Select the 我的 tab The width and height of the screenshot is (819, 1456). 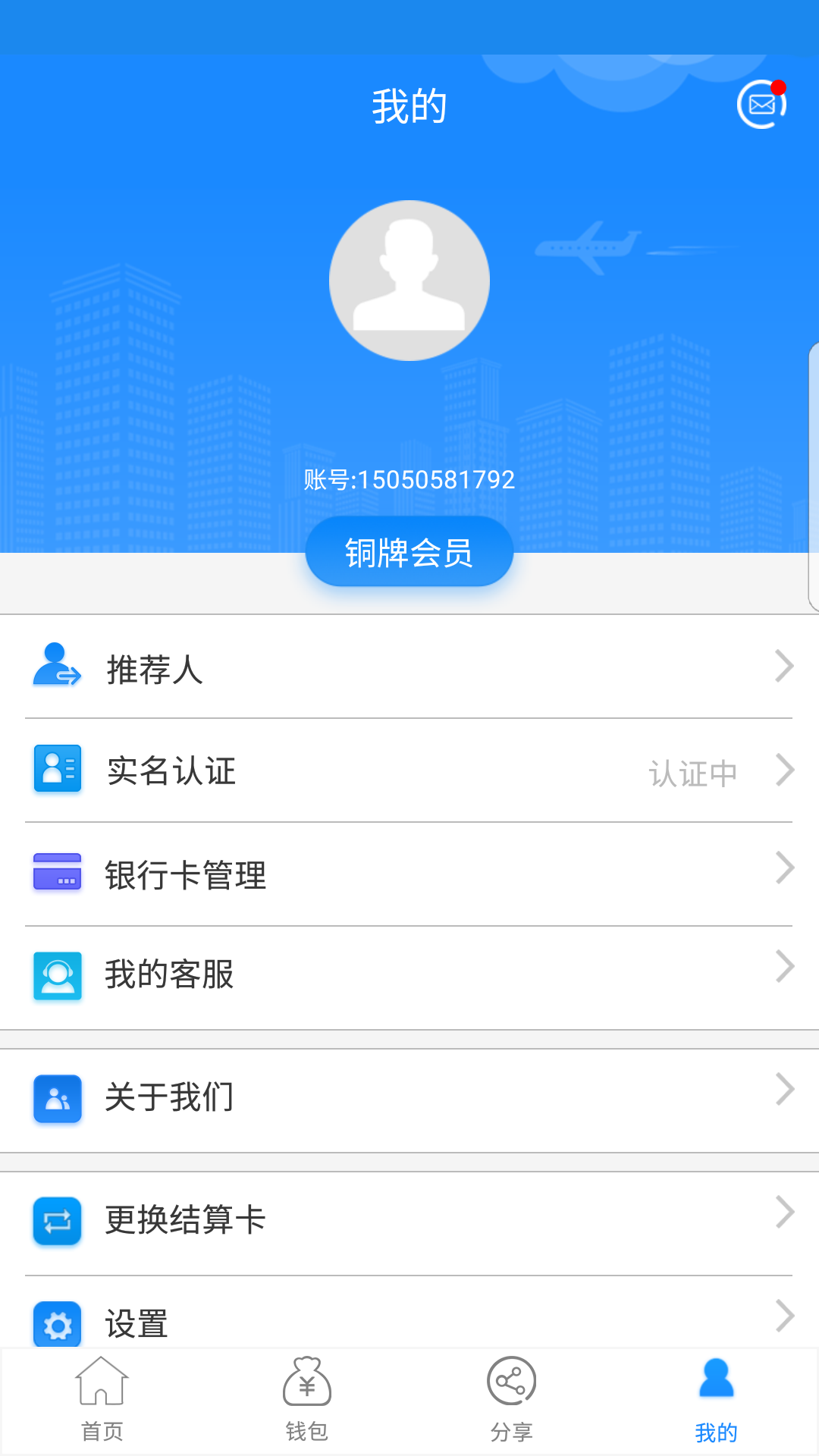[716, 1400]
